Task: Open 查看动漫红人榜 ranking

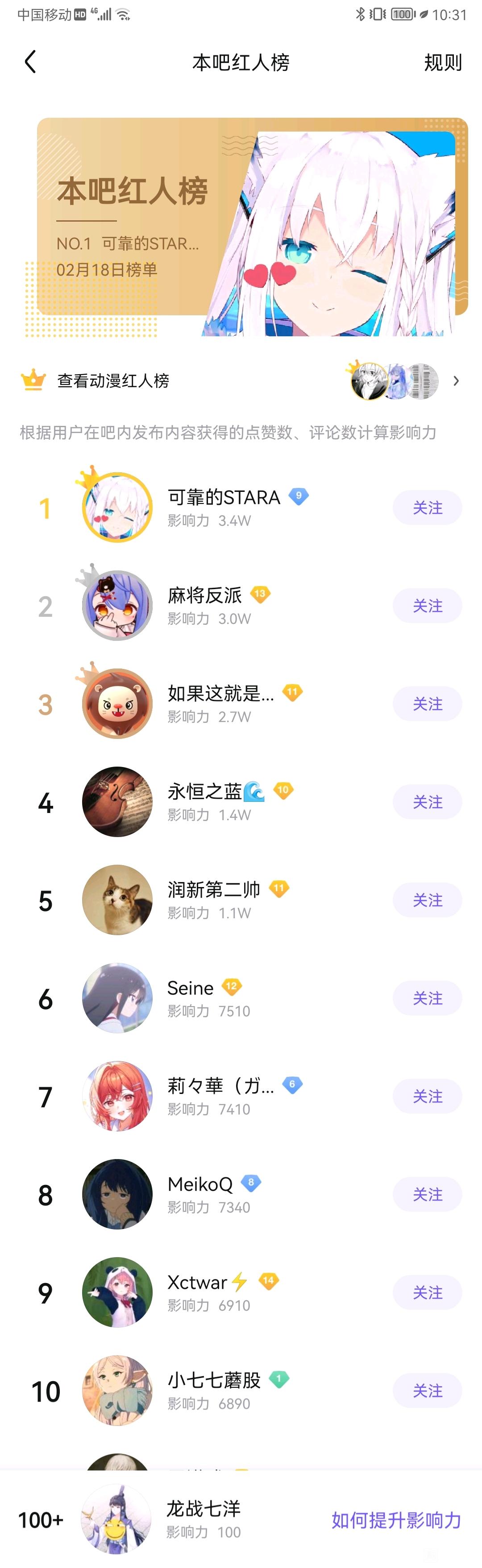Action: 113,381
